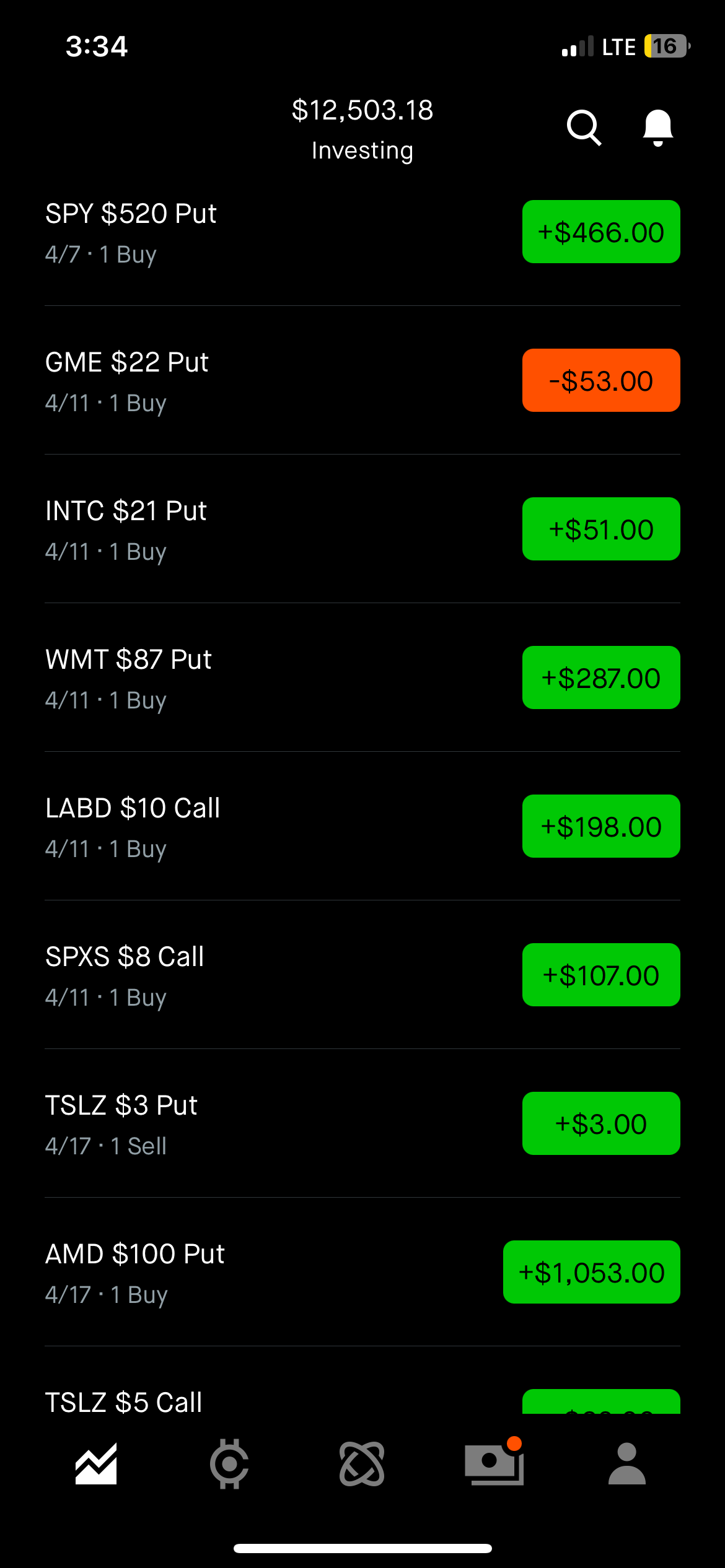
Task: Open the TSLZ $3 Put position
Action: [x=362, y=1123]
